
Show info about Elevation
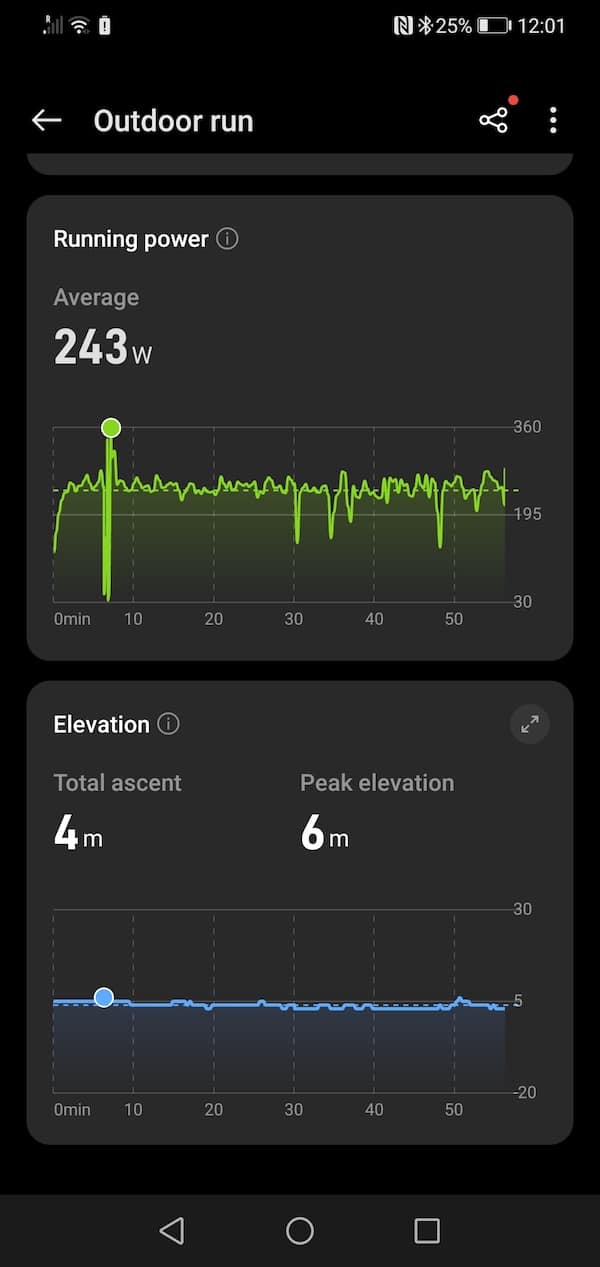pos(169,724)
